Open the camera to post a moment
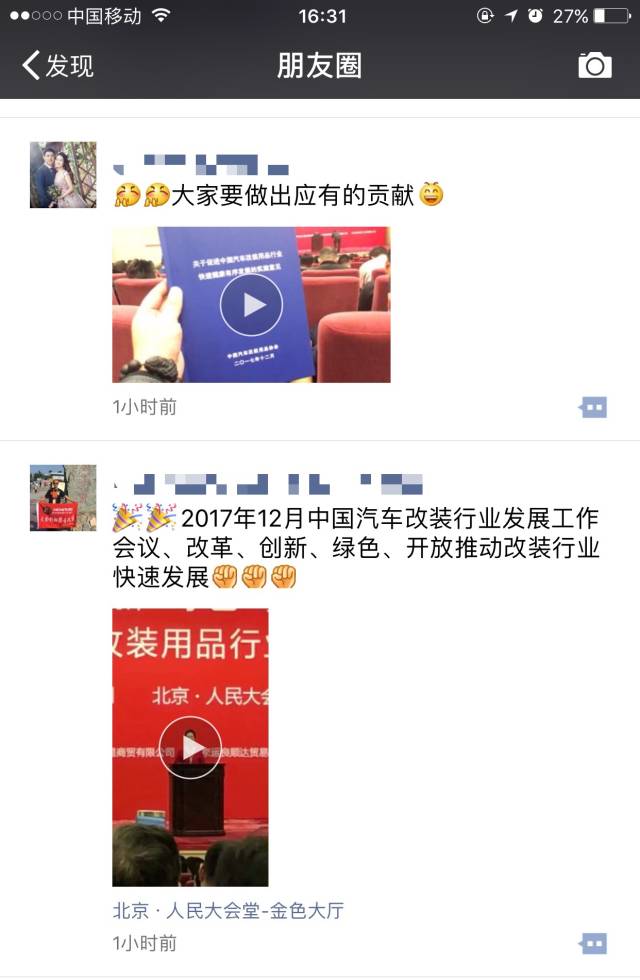The width and height of the screenshot is (640, 980). (x=594, y=66)
